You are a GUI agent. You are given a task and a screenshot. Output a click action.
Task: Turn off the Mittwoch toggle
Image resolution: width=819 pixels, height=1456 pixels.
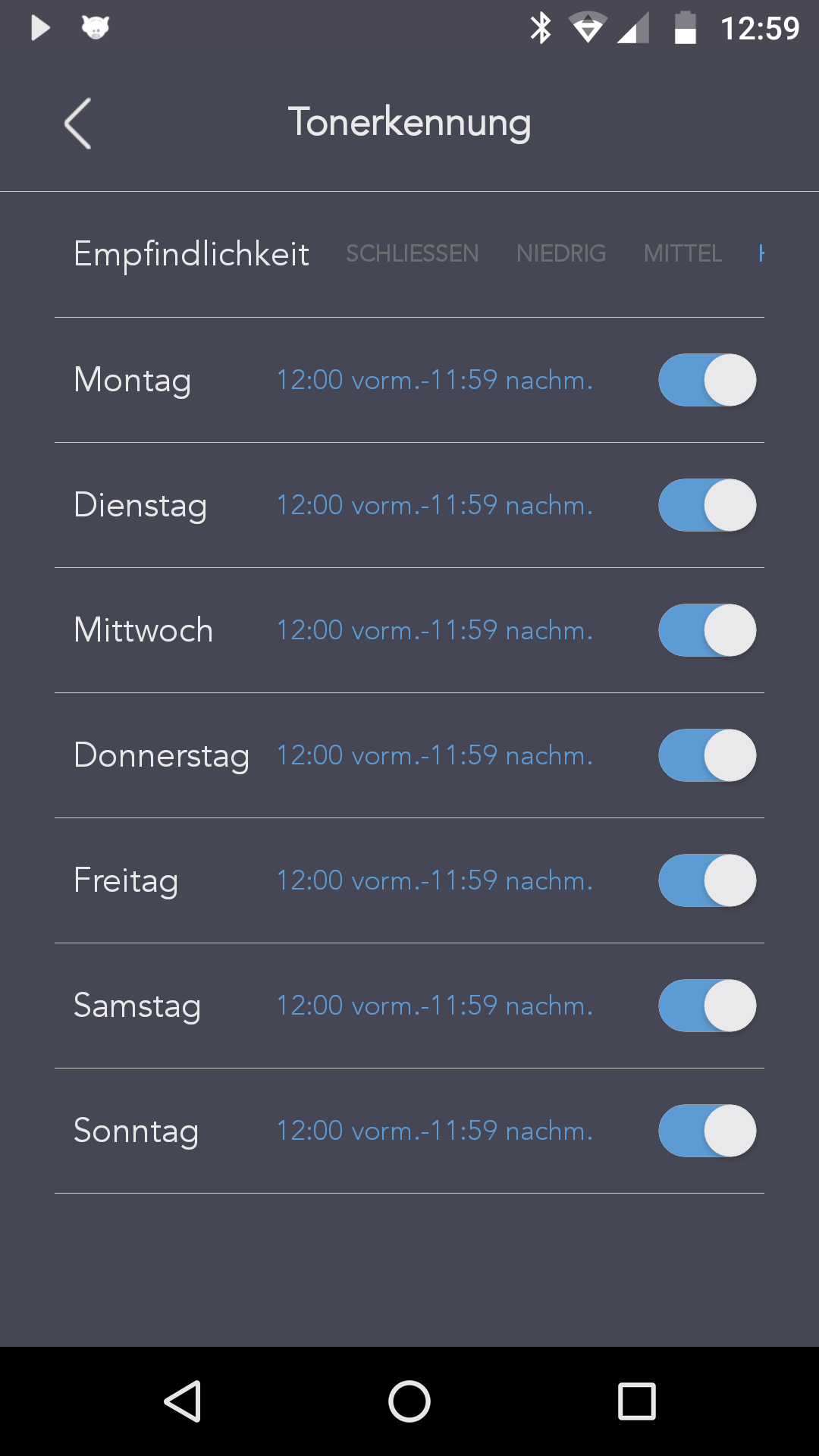pyautogui.click(x=707, y=630)
